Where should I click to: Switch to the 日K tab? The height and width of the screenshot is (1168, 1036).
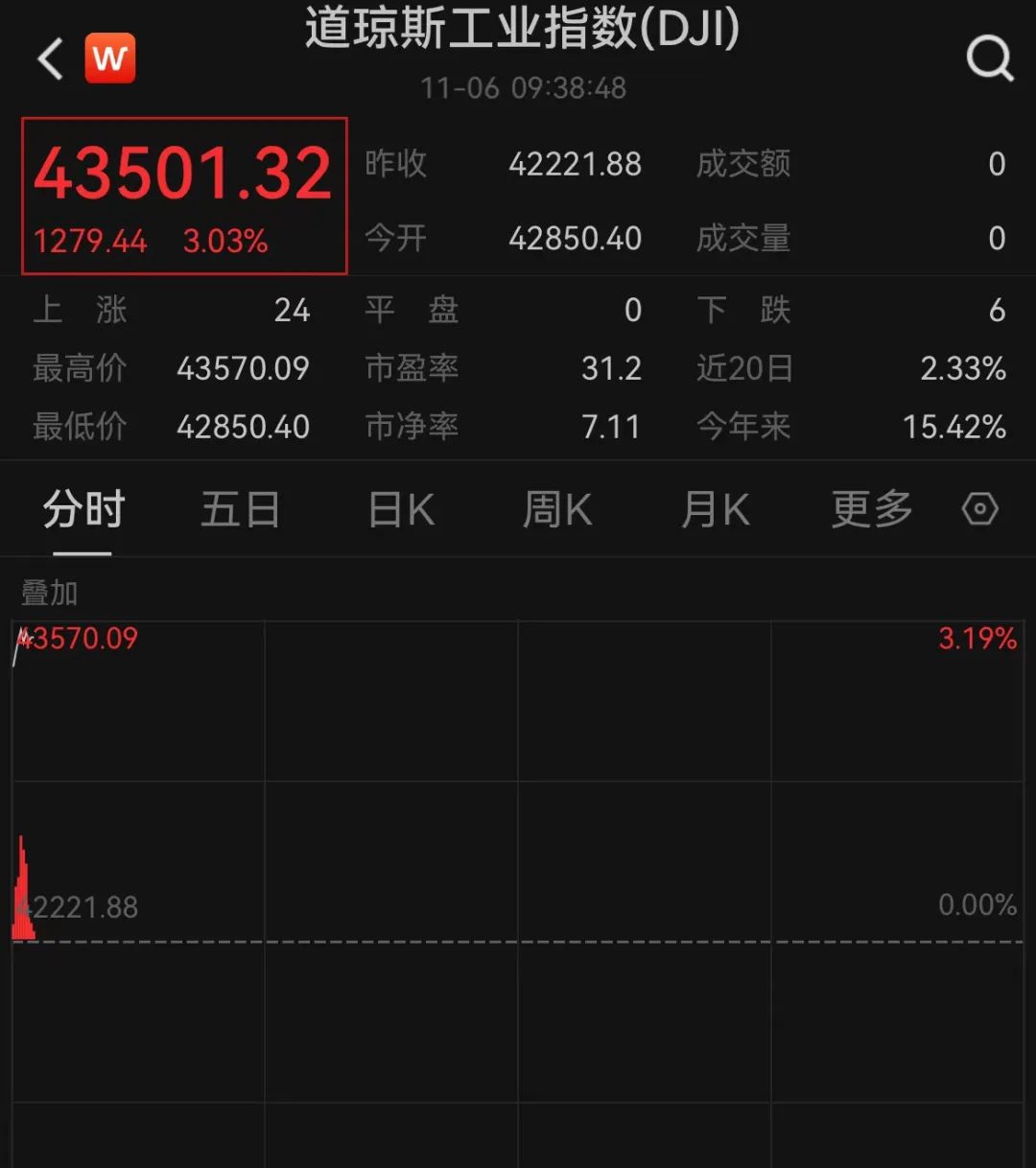pyautogui.click(x=400, y=509)
